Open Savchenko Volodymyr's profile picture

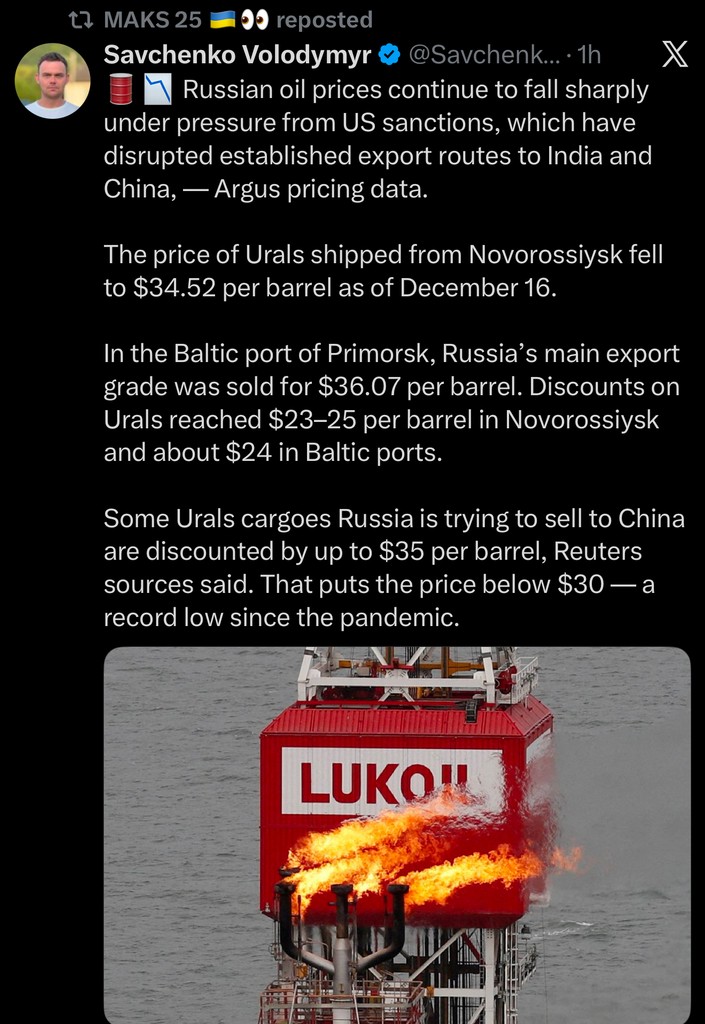[x=52, y=81]
